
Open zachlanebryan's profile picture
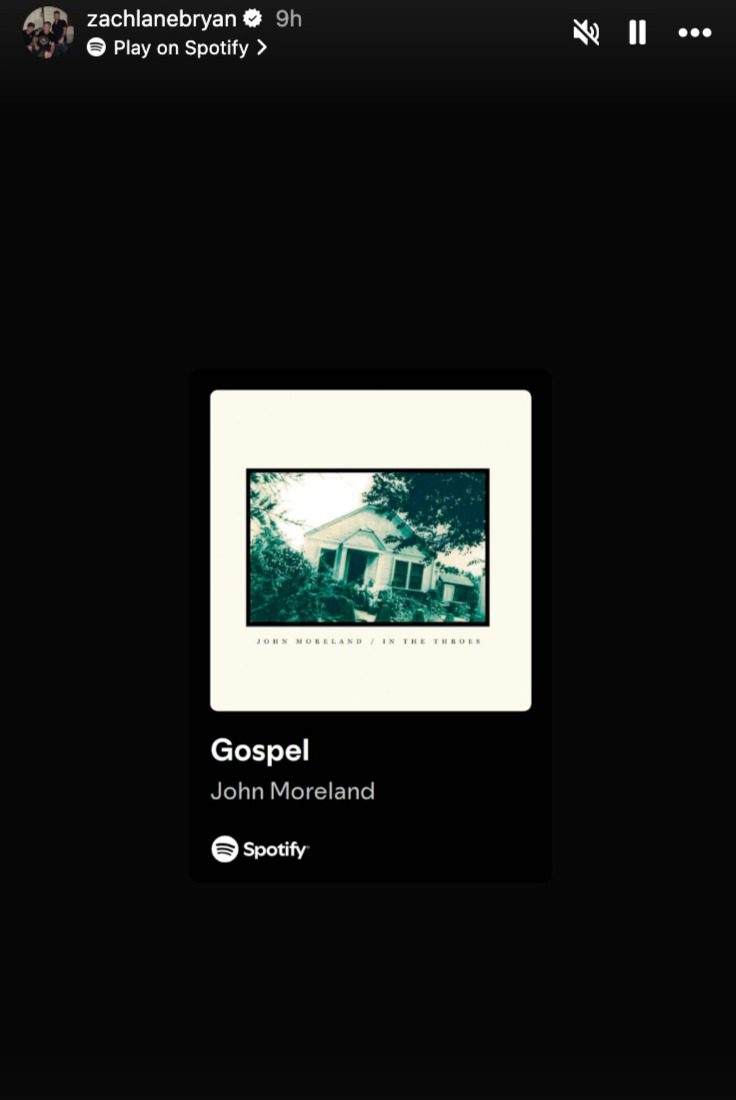click(x=47, y=32)
